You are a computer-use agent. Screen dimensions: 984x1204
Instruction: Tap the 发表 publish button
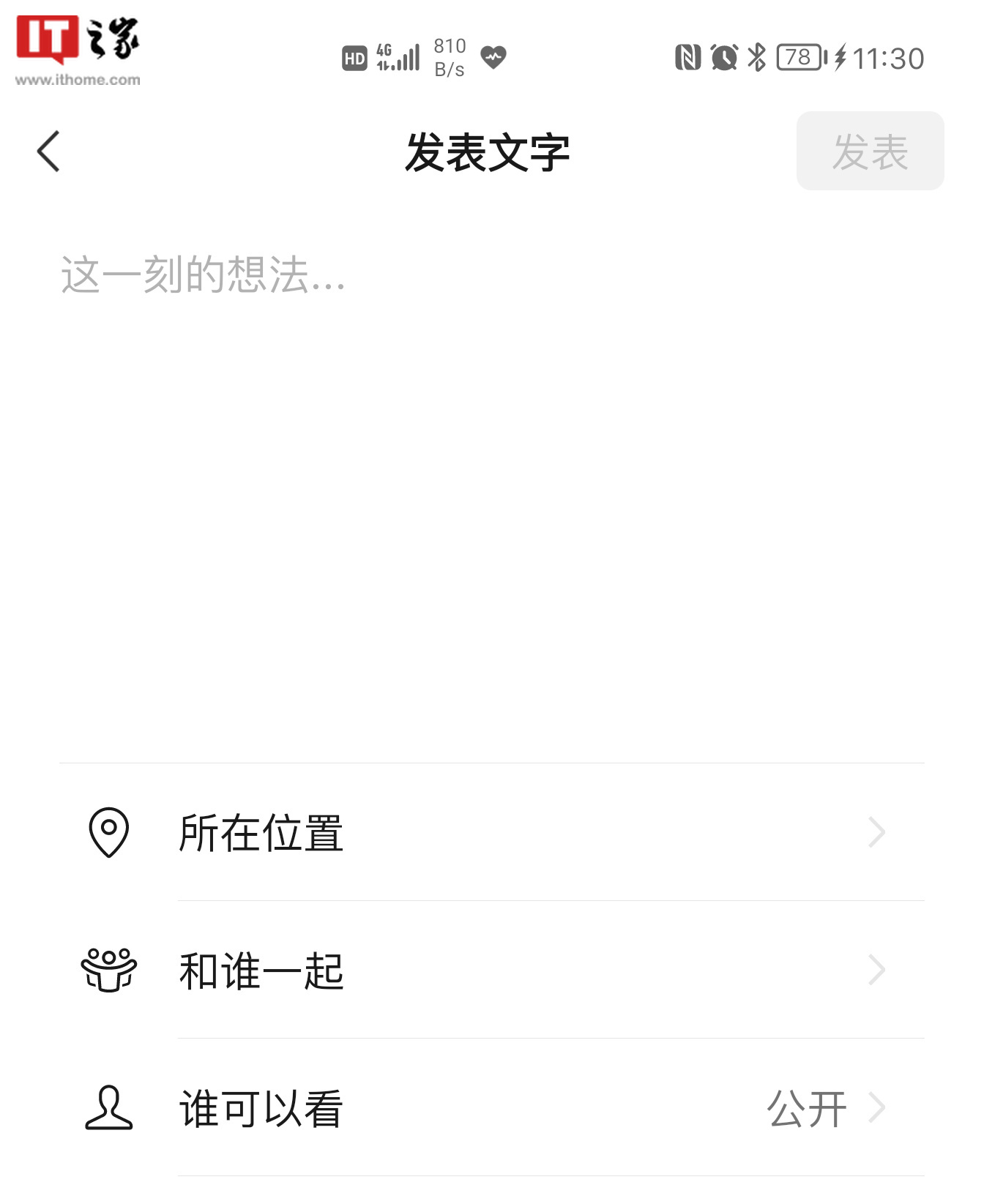click(869, 152)
